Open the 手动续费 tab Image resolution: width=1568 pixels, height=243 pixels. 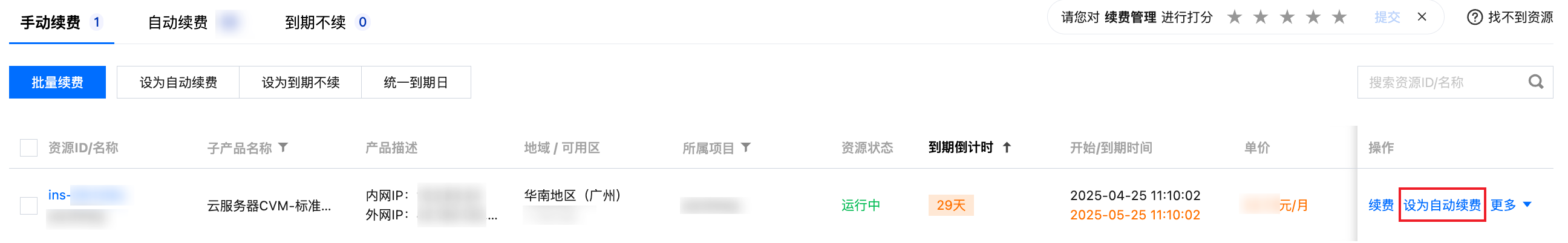[x=51, y=22]
